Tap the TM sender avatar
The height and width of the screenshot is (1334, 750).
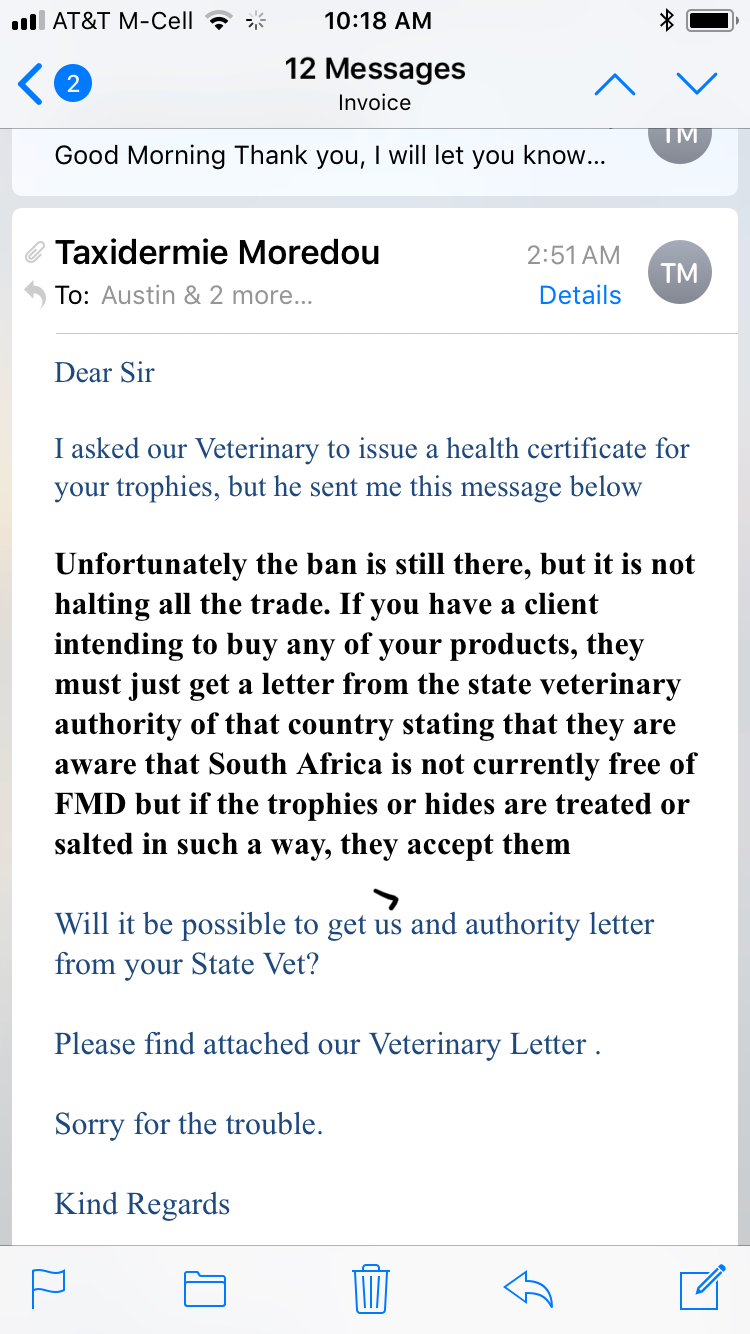680,273
